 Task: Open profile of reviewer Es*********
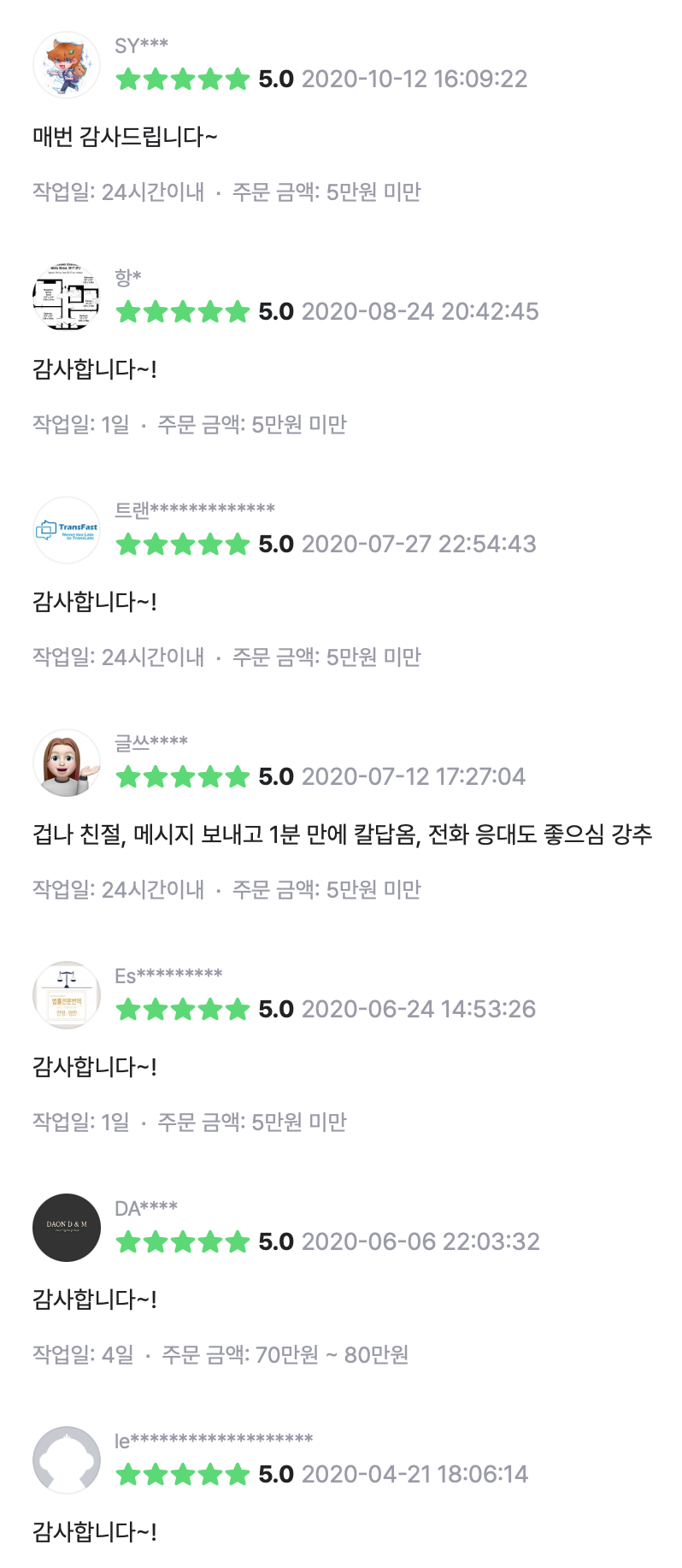click(67, 995)
